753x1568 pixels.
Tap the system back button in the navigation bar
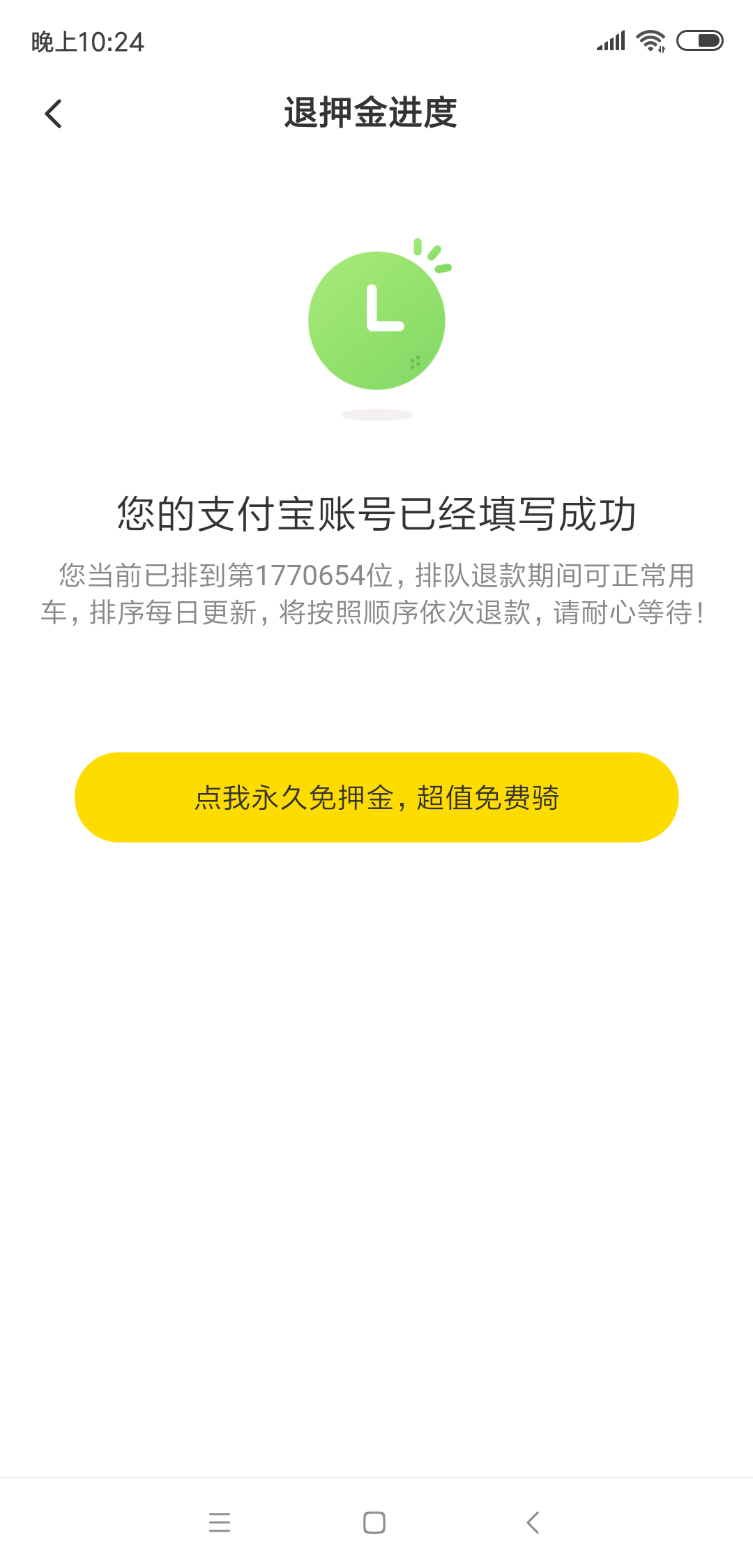click(533, 1522)
